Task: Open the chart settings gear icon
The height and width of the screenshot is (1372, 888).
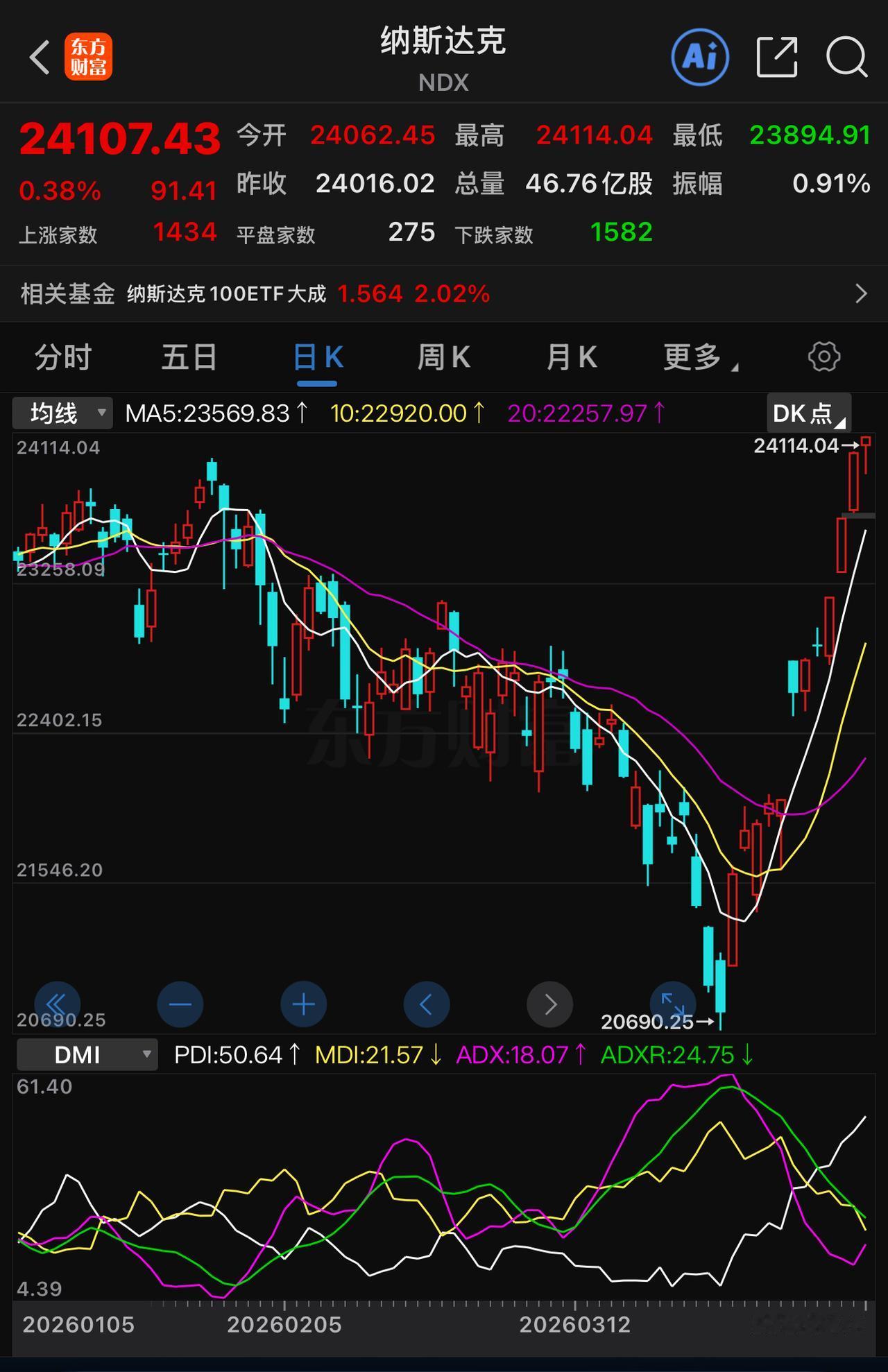Action: (x=823, y=357)
